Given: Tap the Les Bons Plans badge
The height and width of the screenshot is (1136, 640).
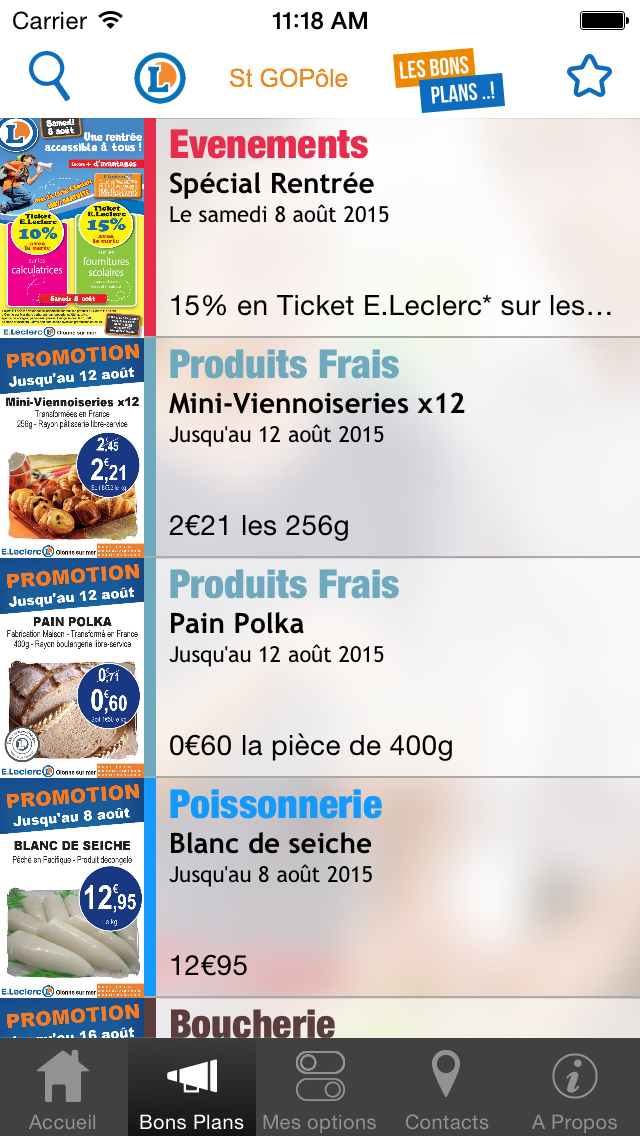Looking at the screenshot, I should pos(449,79).
